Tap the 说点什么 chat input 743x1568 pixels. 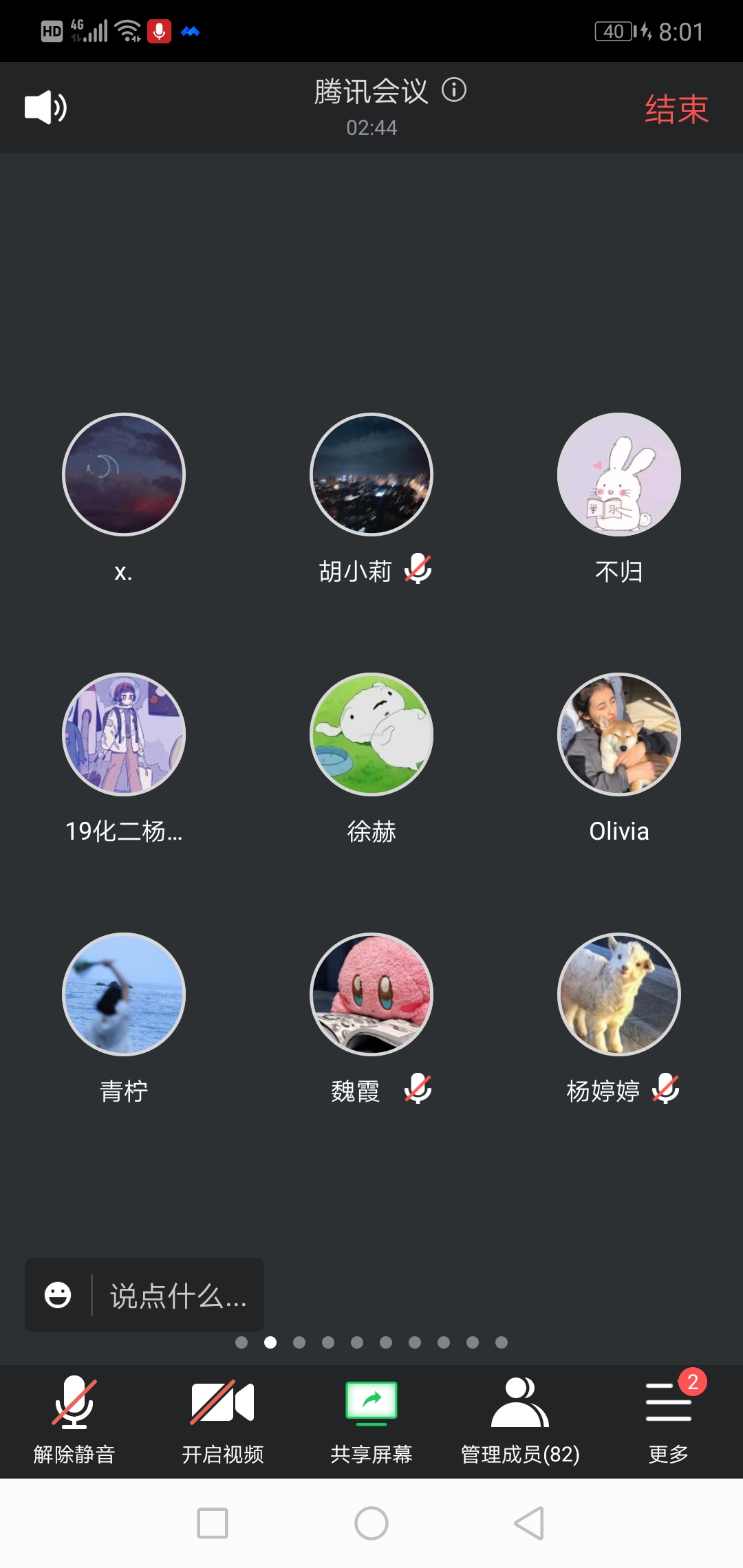click(x=177, y=1296)
